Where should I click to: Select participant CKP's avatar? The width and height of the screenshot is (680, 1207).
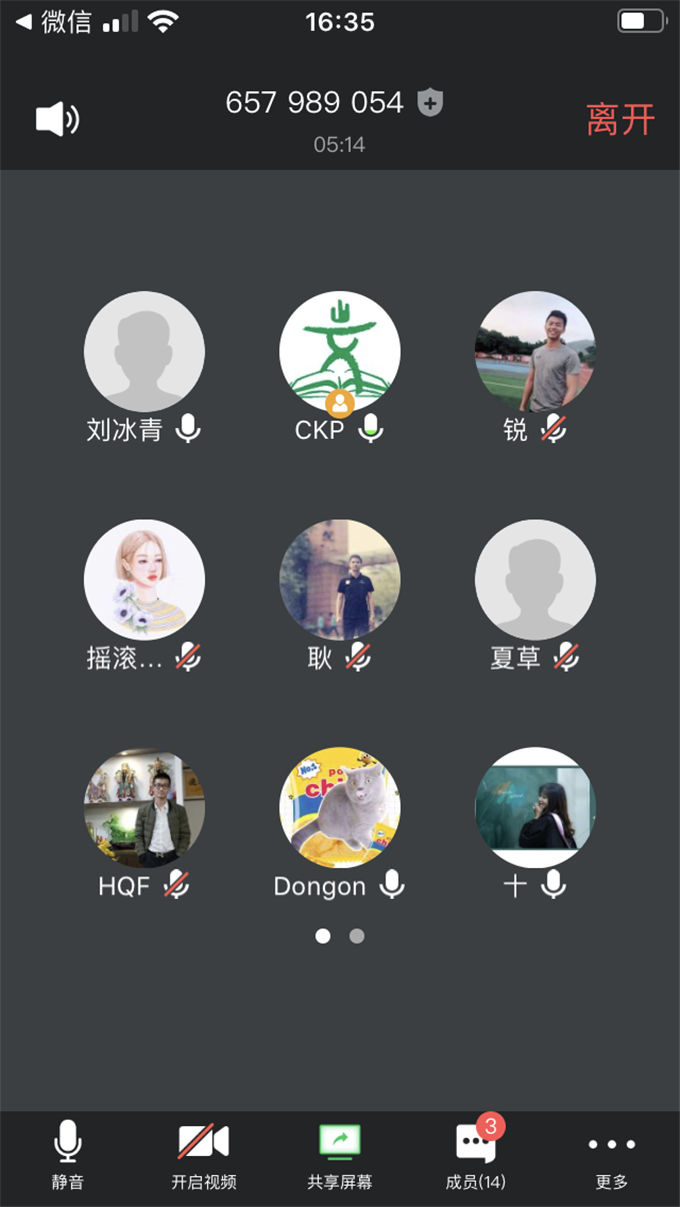tap(340, 351)
